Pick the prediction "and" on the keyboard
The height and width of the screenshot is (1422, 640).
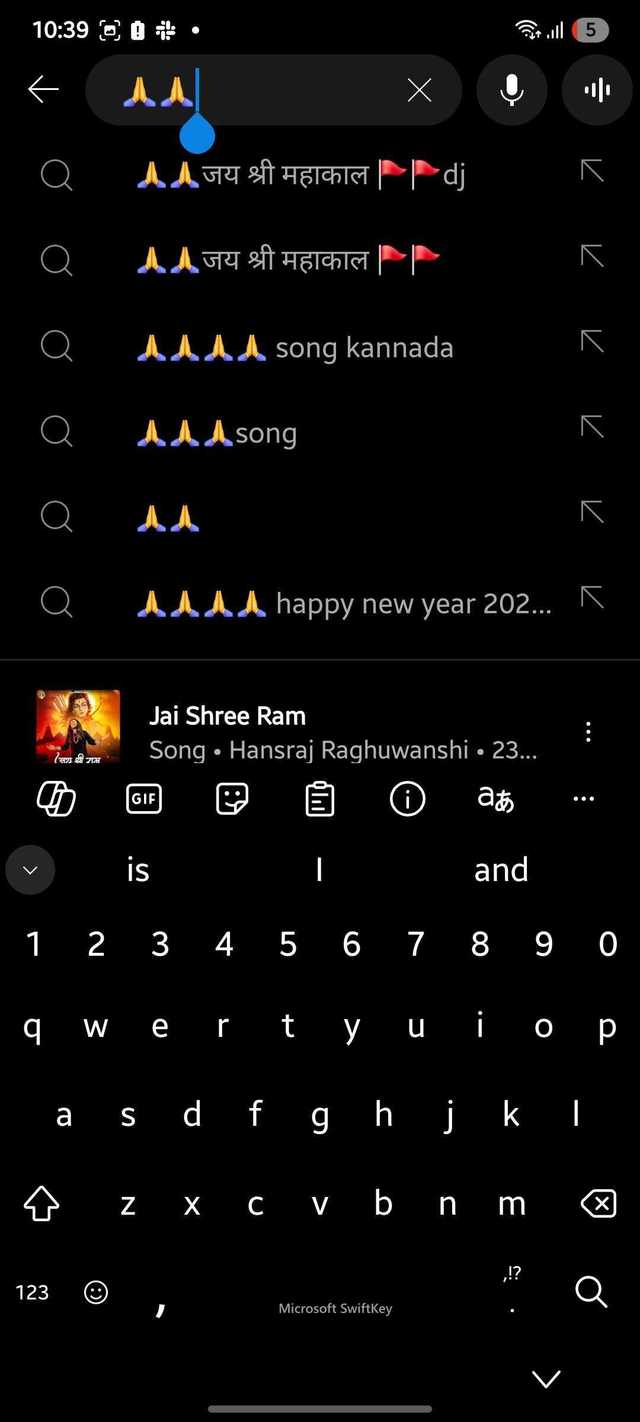(x=501, y=870)
